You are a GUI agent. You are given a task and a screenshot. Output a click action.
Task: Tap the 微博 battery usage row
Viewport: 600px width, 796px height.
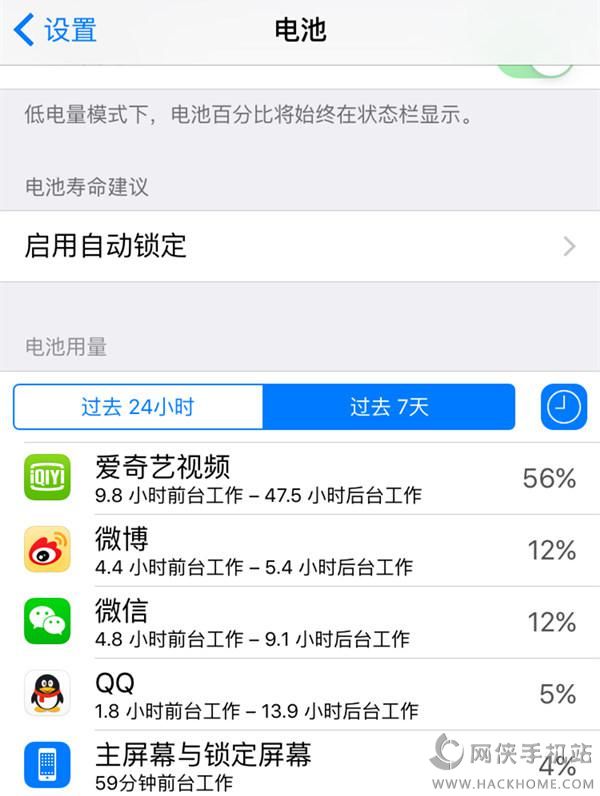[300, 551]
